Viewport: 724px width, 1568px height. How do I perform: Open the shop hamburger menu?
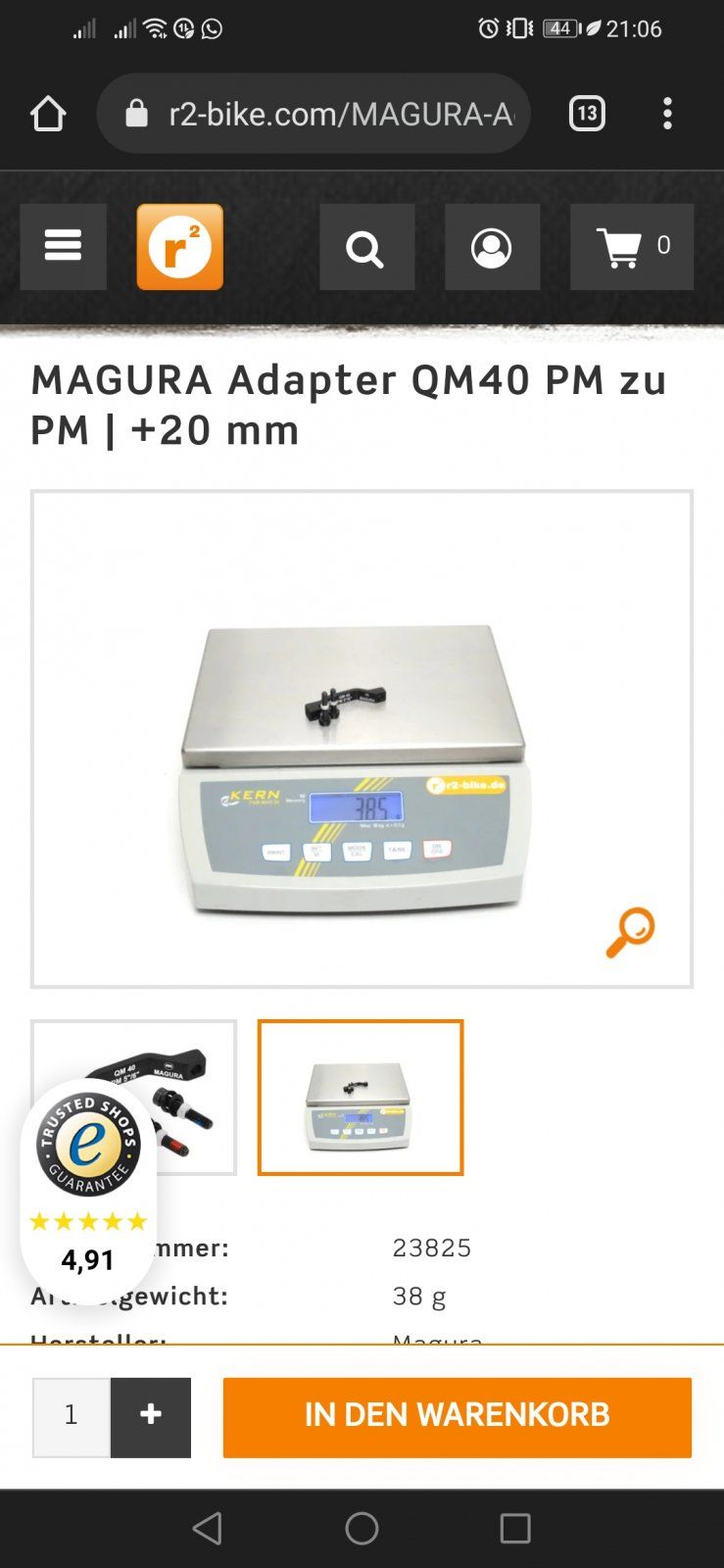[x=63, y=247]
